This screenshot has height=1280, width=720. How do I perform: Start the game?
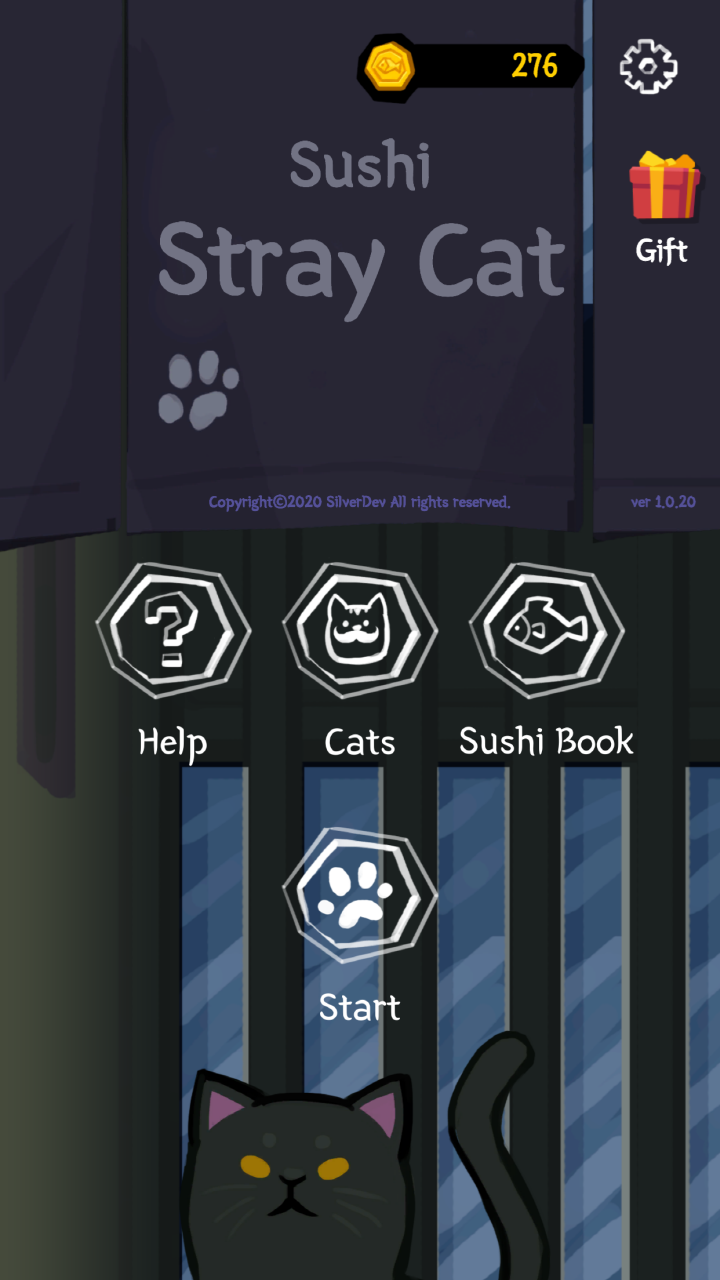[360, 895]
